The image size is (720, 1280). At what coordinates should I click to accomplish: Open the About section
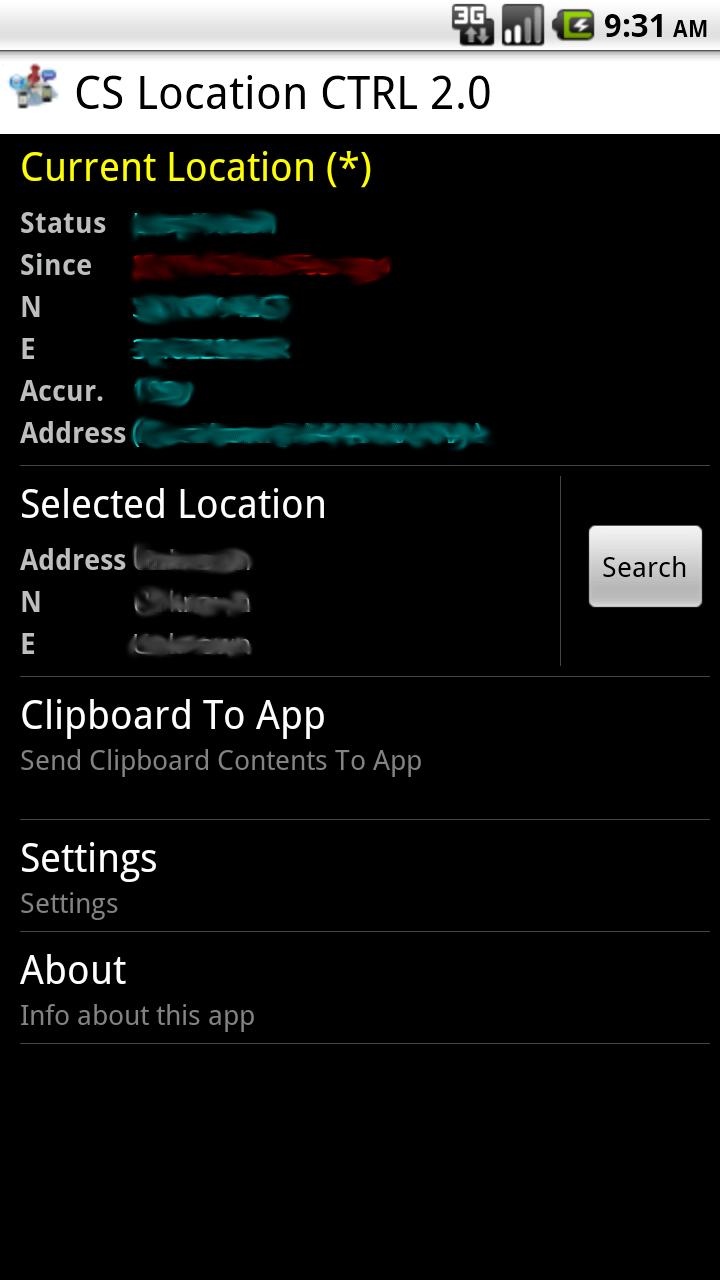[72, 969]
